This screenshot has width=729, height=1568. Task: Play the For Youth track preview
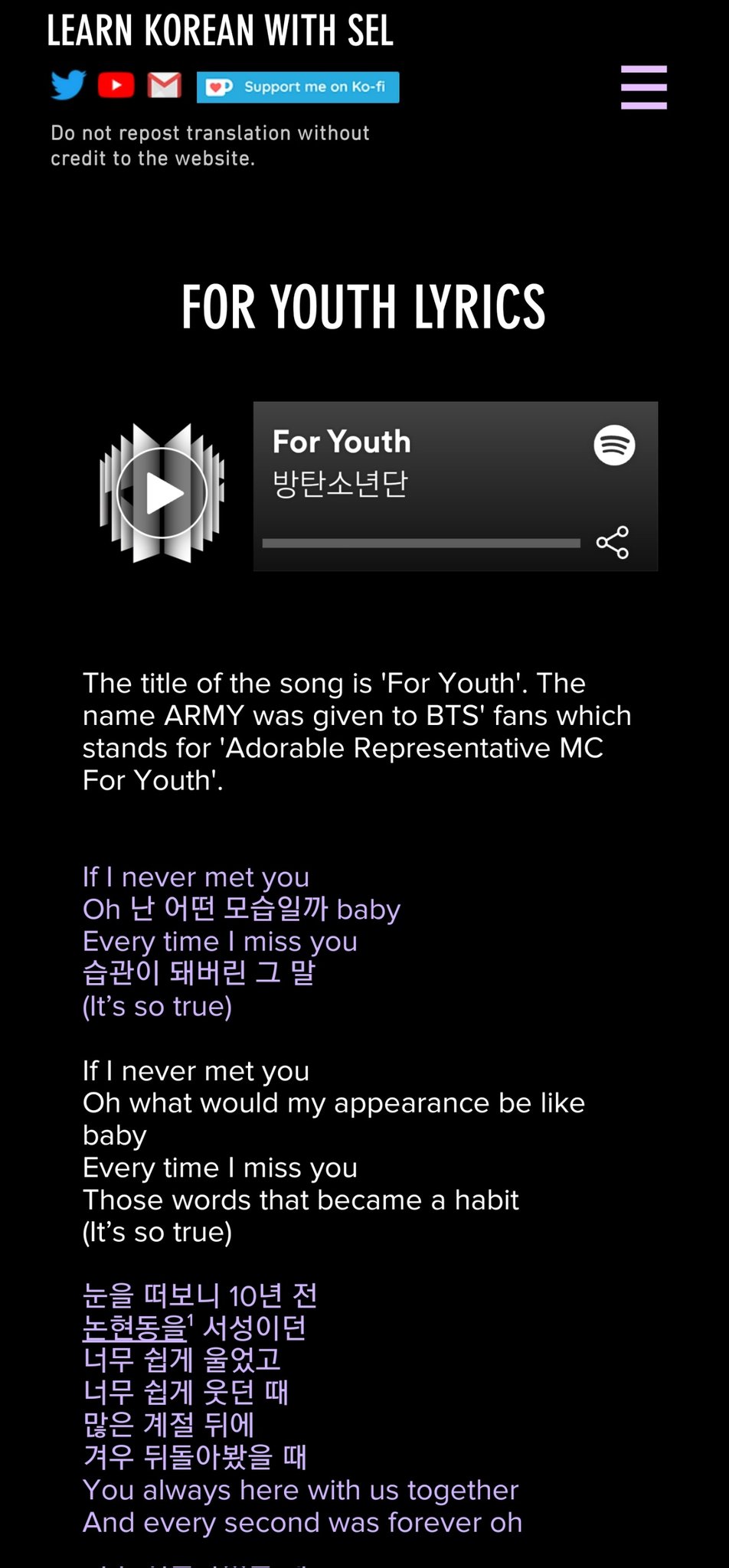coord(162,493)
